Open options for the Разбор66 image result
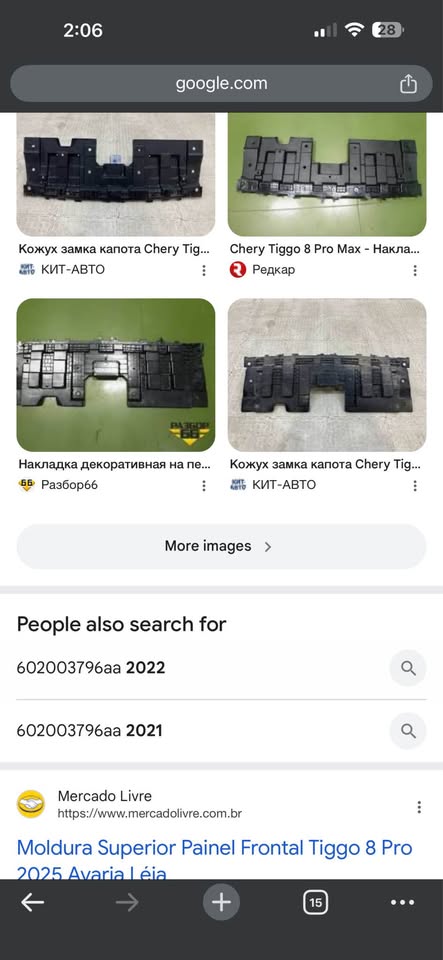 coord(204,486)
